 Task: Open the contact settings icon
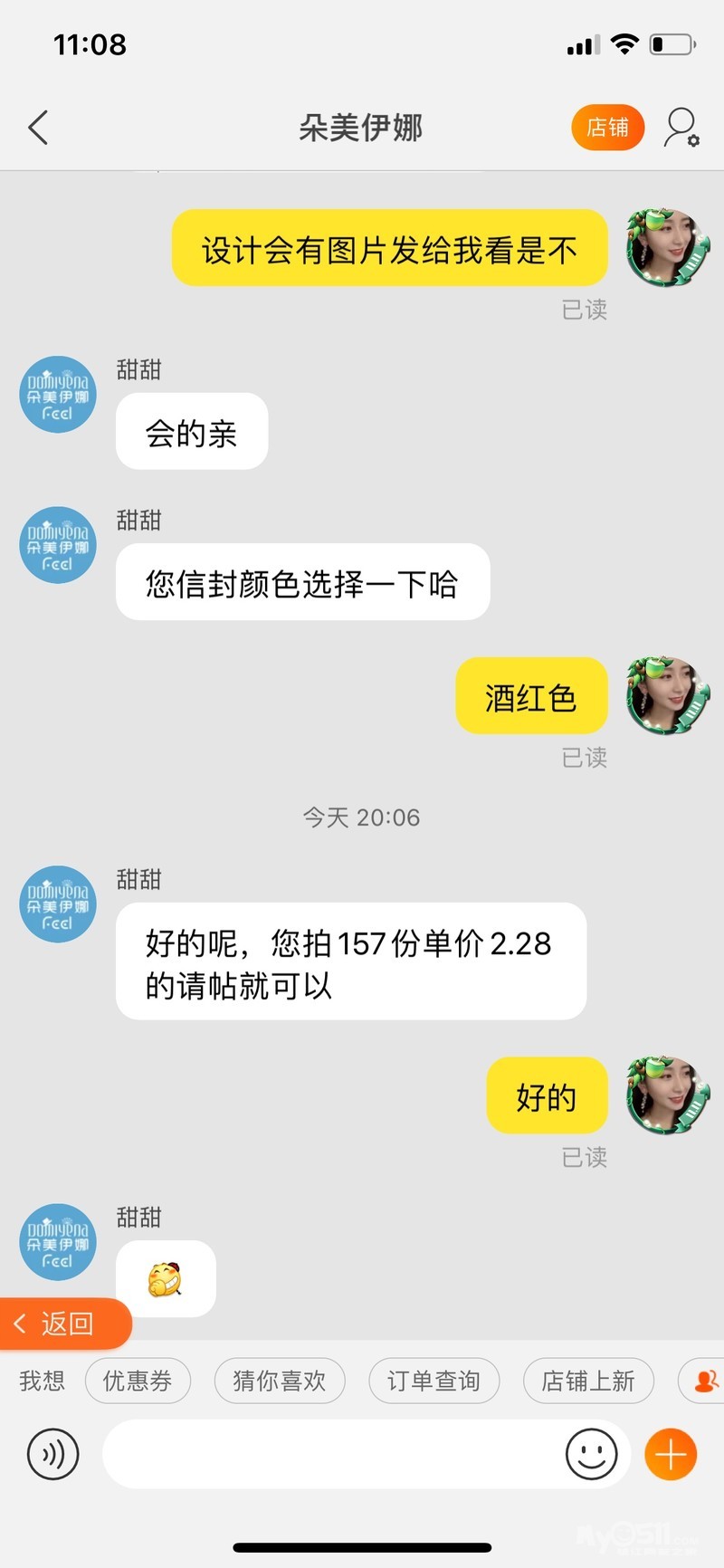pos(681,128)
